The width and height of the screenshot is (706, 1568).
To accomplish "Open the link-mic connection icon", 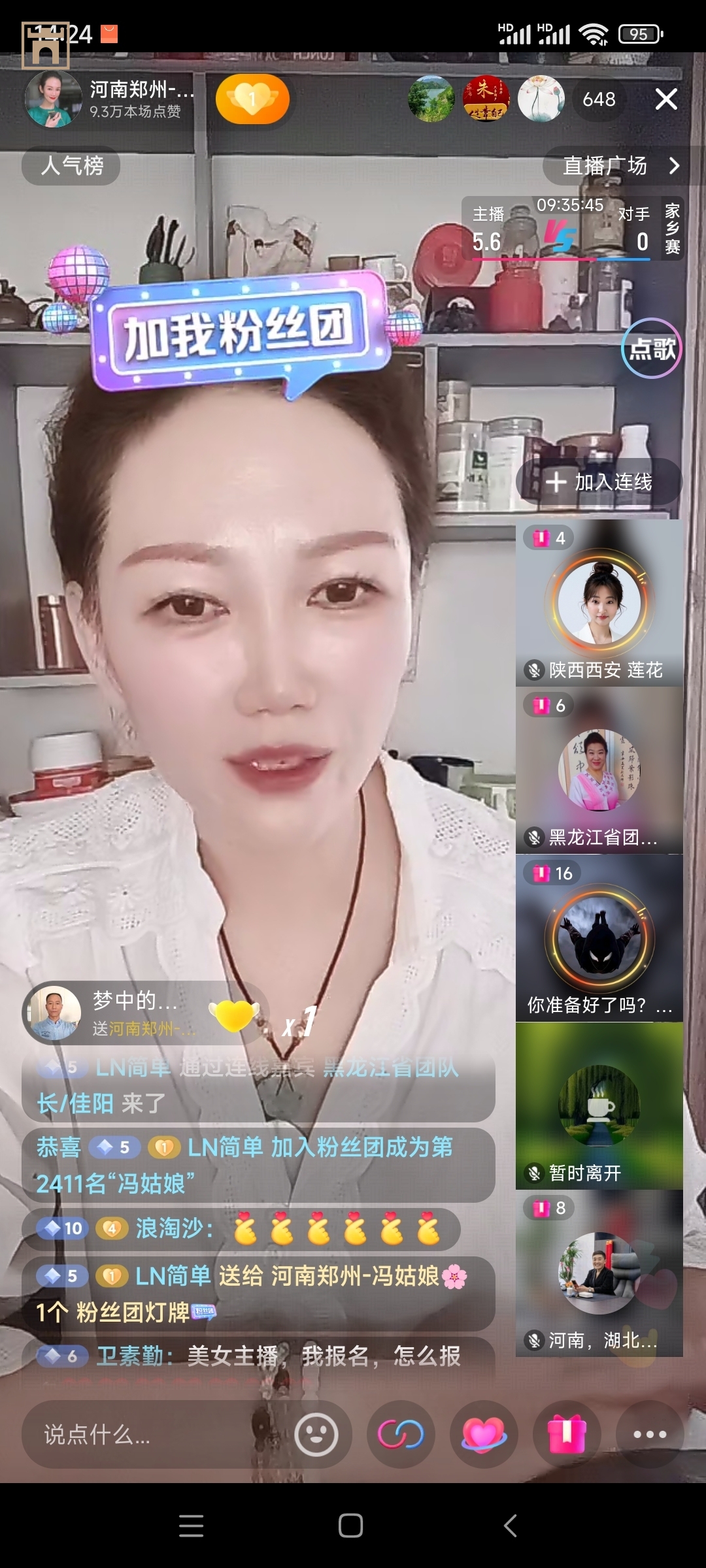I will point(401,1435).
